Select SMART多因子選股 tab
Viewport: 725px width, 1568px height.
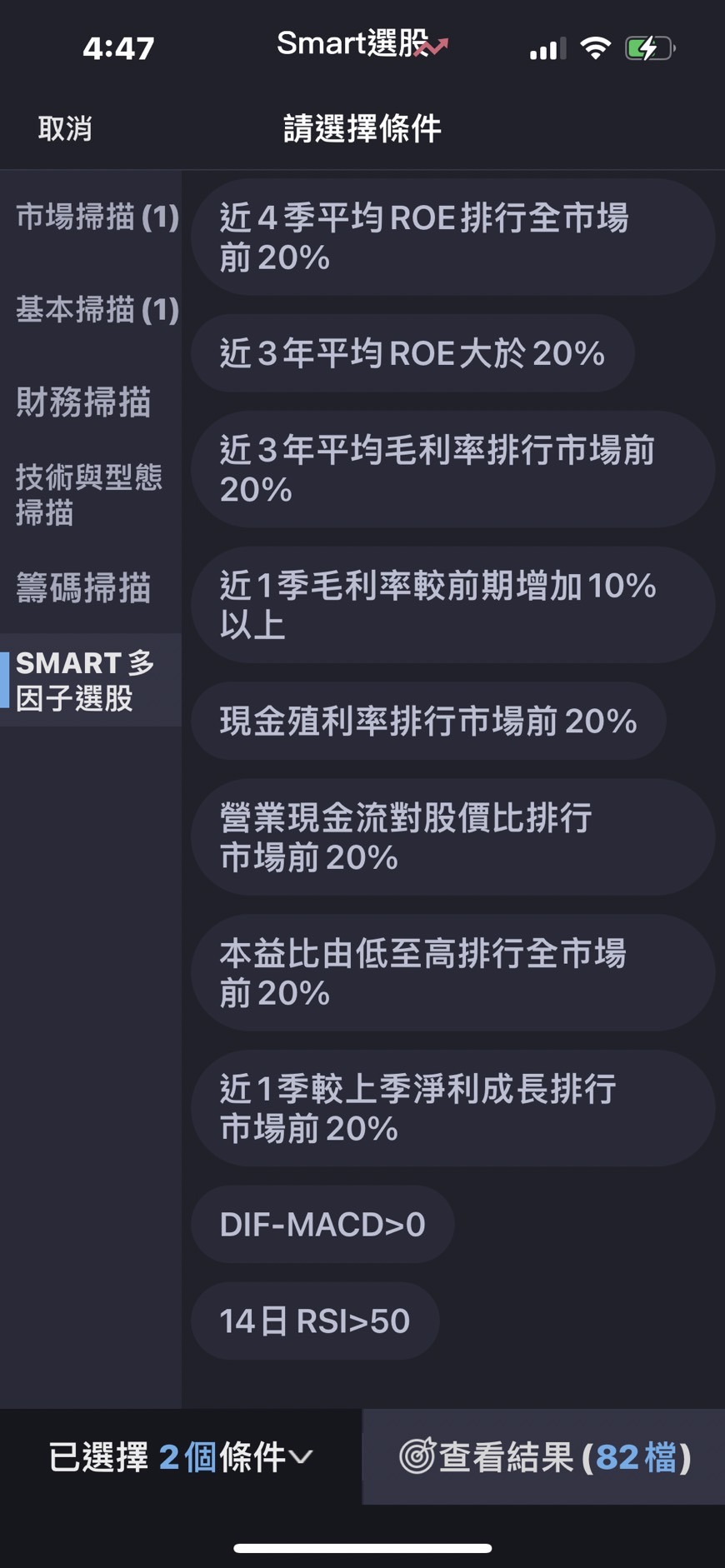[x=86, y=681]
